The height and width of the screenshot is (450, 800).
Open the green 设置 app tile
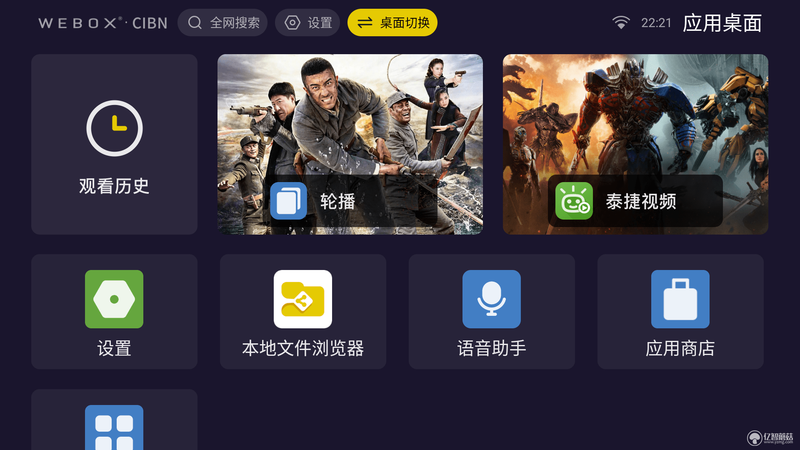tap(114, 311)
